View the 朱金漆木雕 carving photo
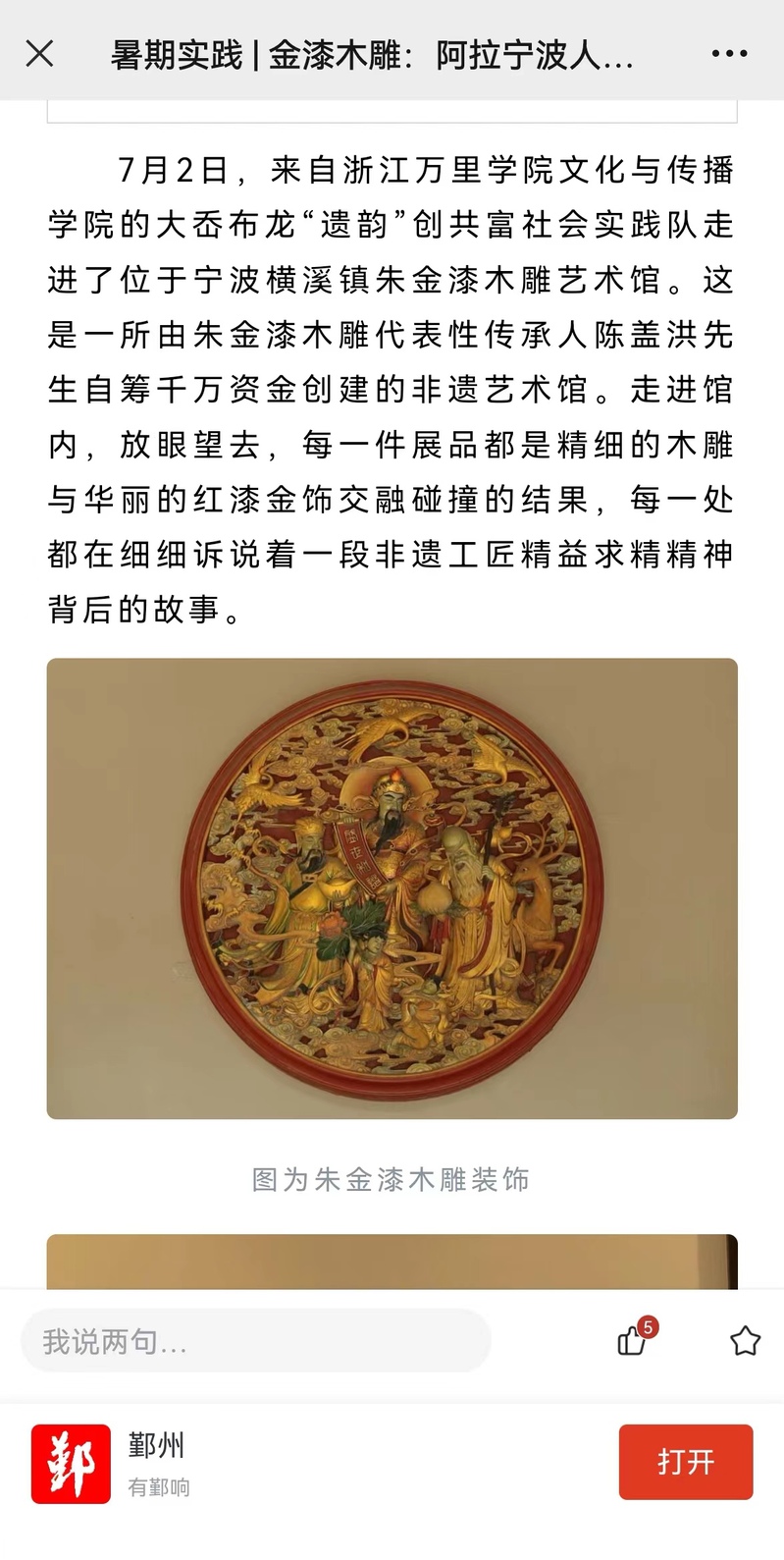Screen dimensions: 784x1560 [x=392, y=888]
